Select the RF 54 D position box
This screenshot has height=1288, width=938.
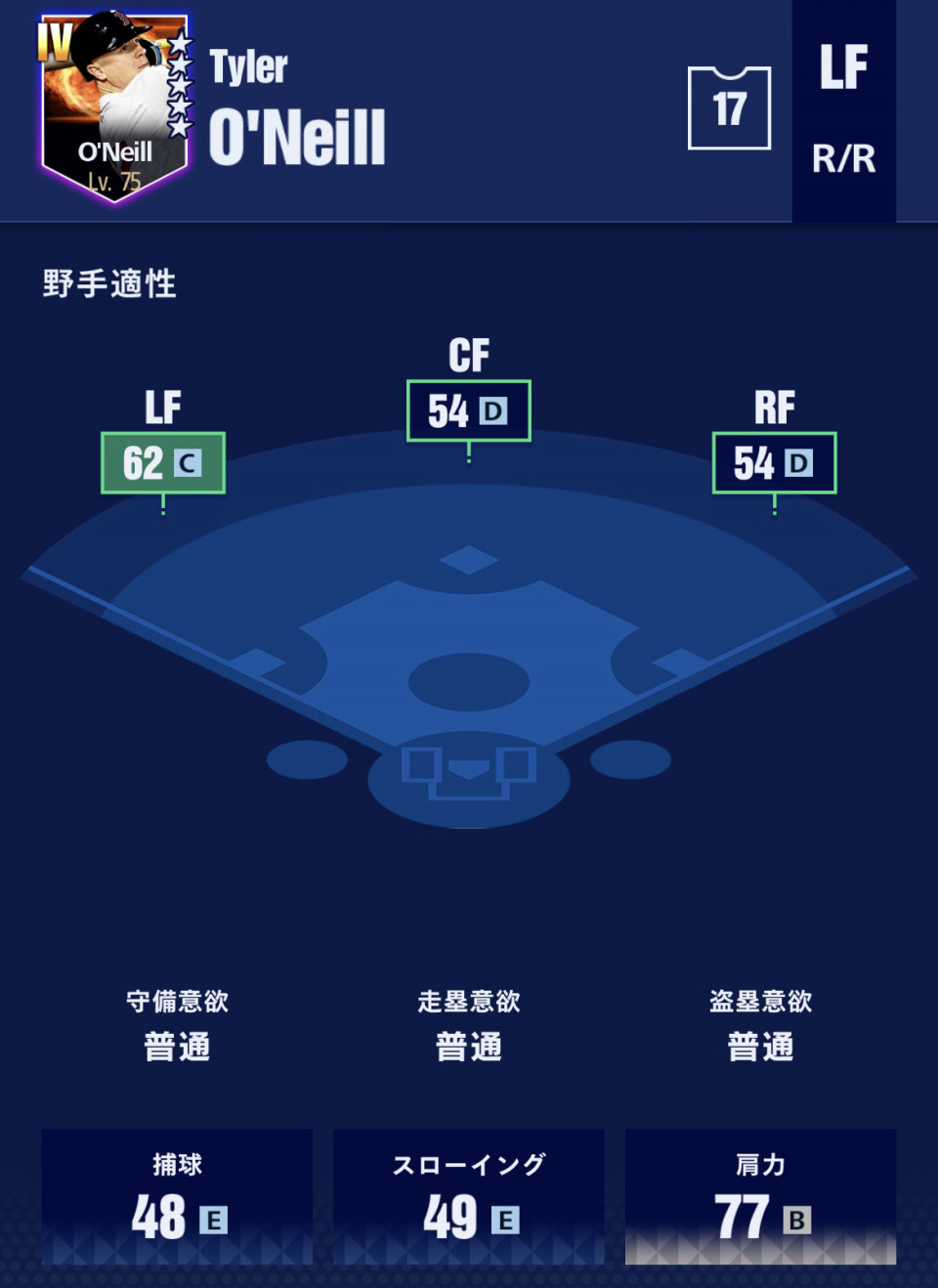[774, 463]
